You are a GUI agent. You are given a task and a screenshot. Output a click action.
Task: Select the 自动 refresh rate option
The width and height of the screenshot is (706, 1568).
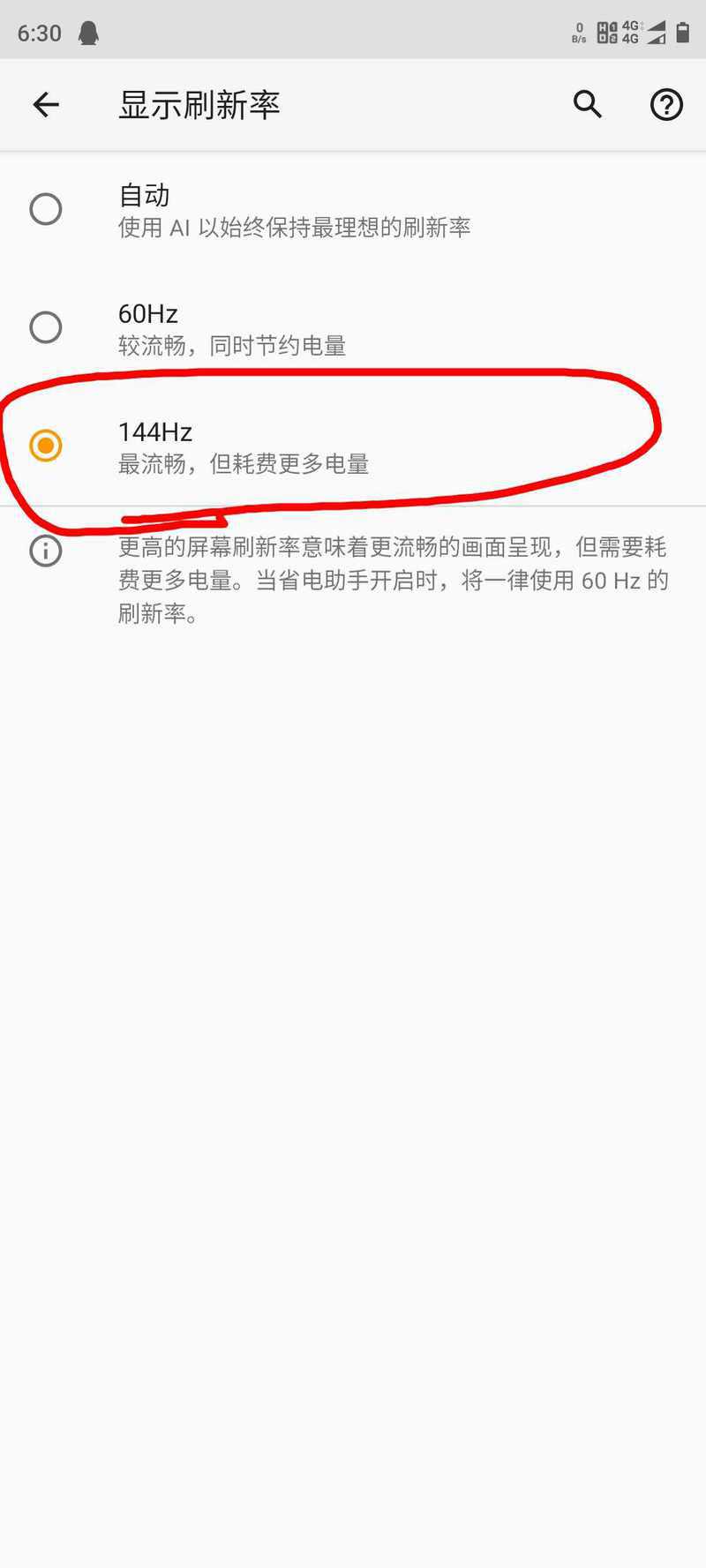tap(46, 210)
